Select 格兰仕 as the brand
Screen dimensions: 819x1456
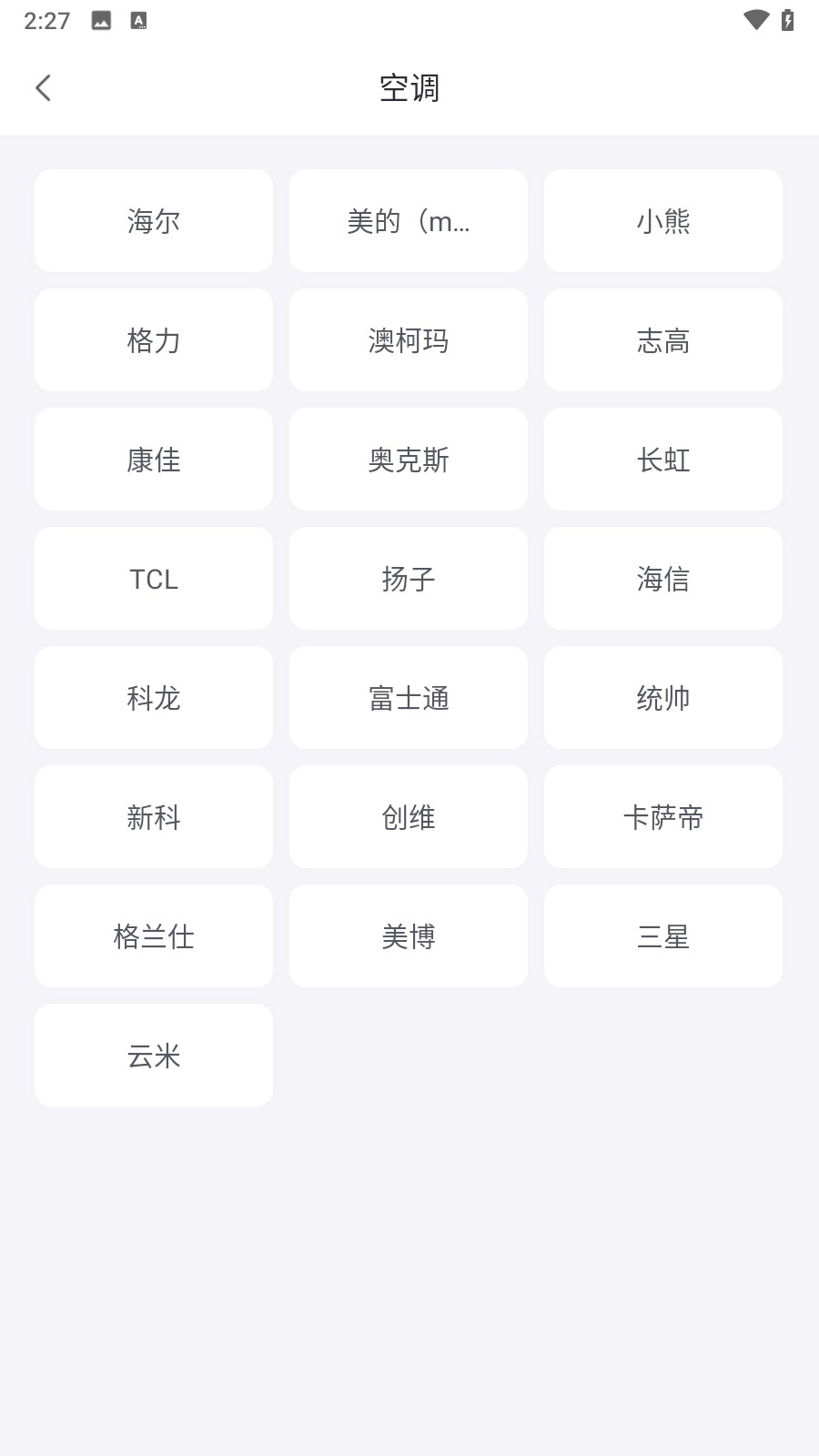154,936
